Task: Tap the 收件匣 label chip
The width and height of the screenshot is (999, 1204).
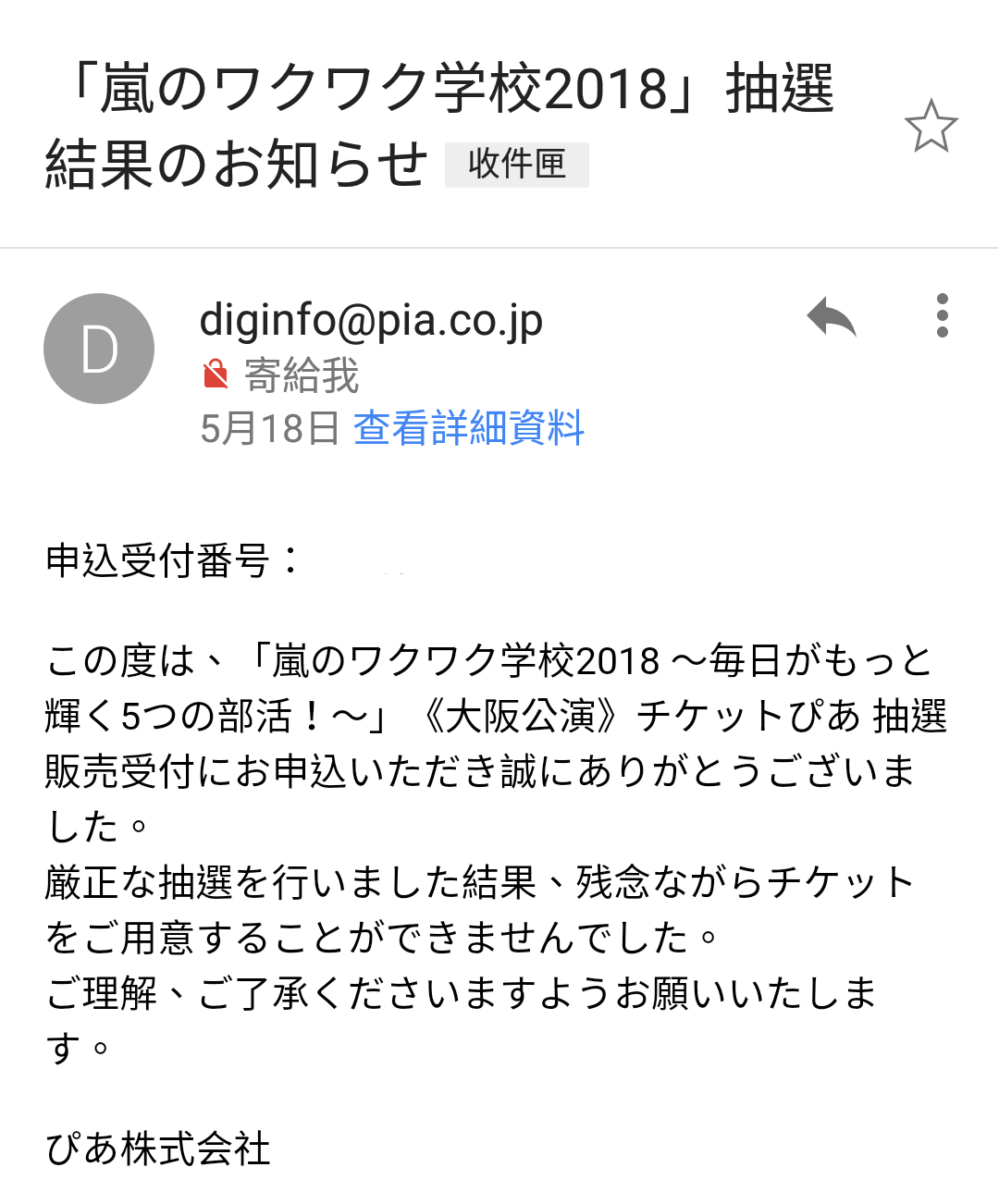Action: point(516,165)
